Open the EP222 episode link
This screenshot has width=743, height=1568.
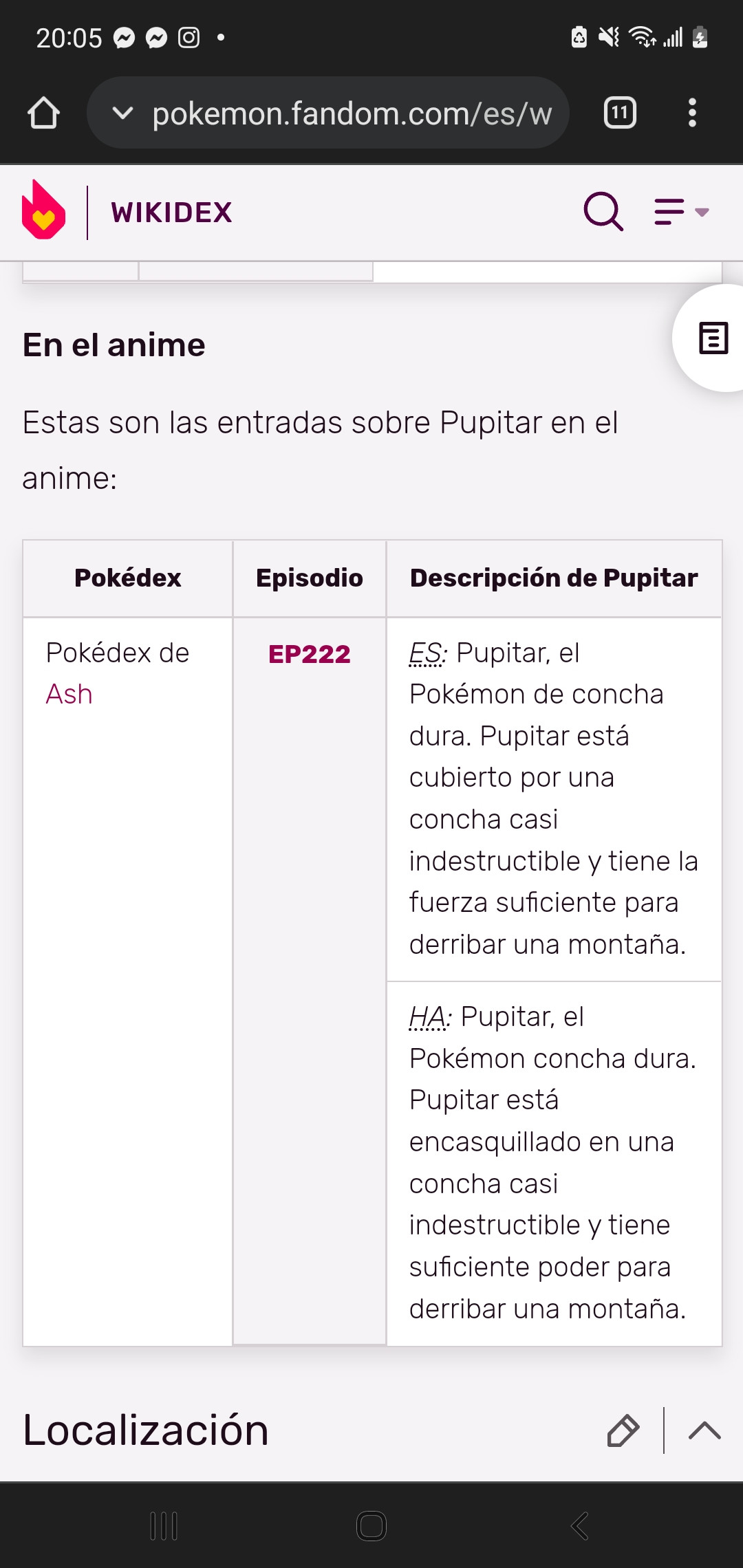point(310,654)
